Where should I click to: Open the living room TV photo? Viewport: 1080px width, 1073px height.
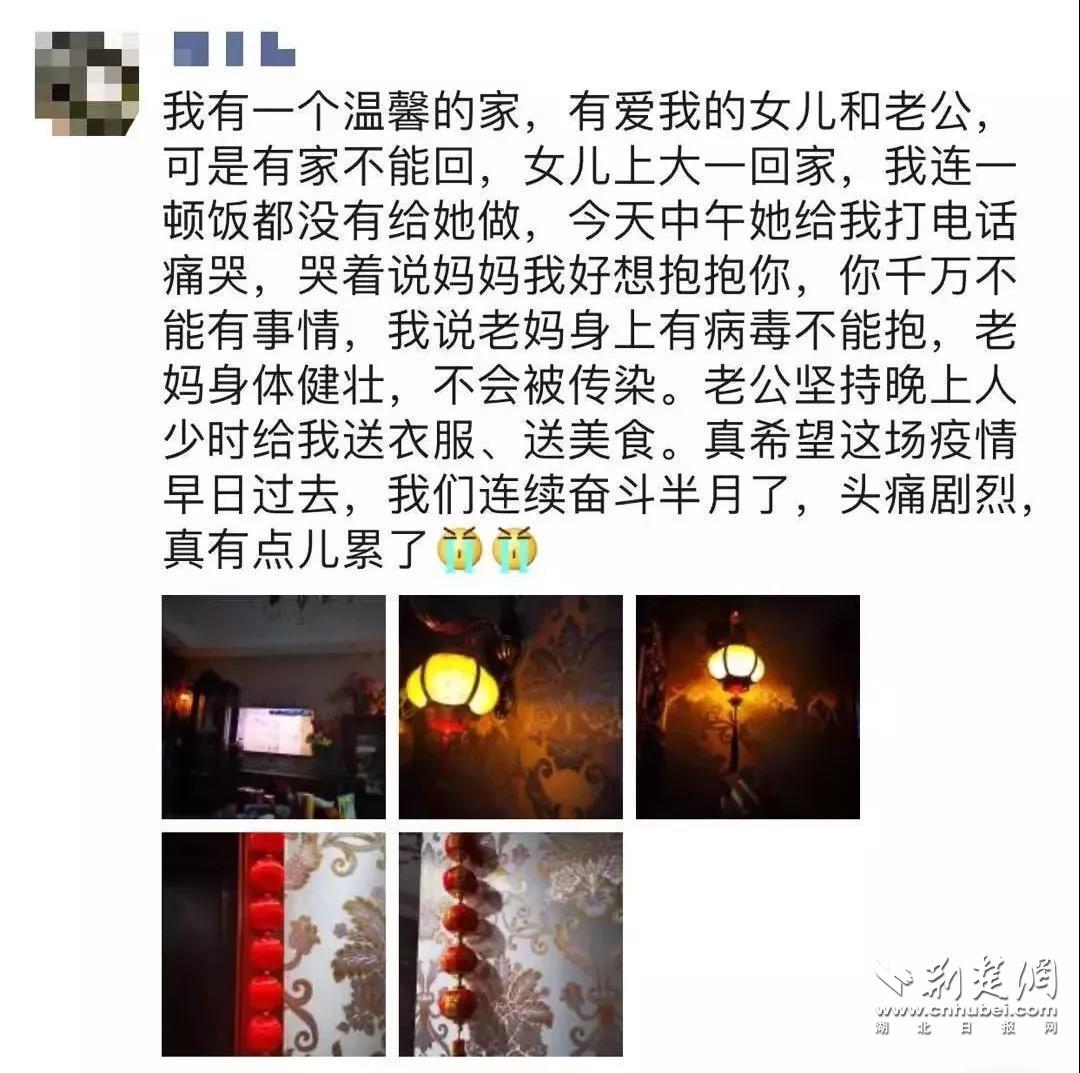pos(273,707)
